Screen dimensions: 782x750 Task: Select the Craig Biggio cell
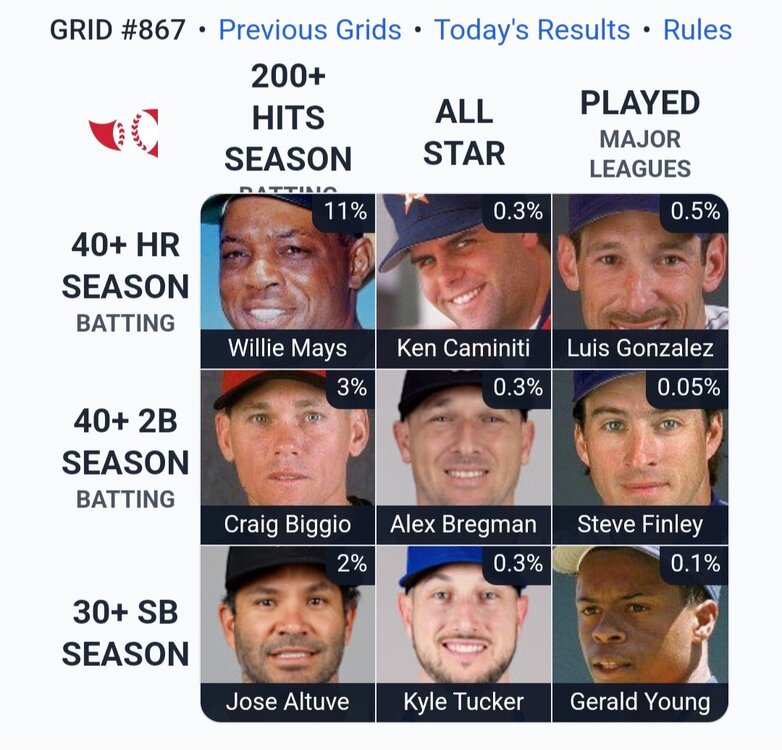coord(288,457)
